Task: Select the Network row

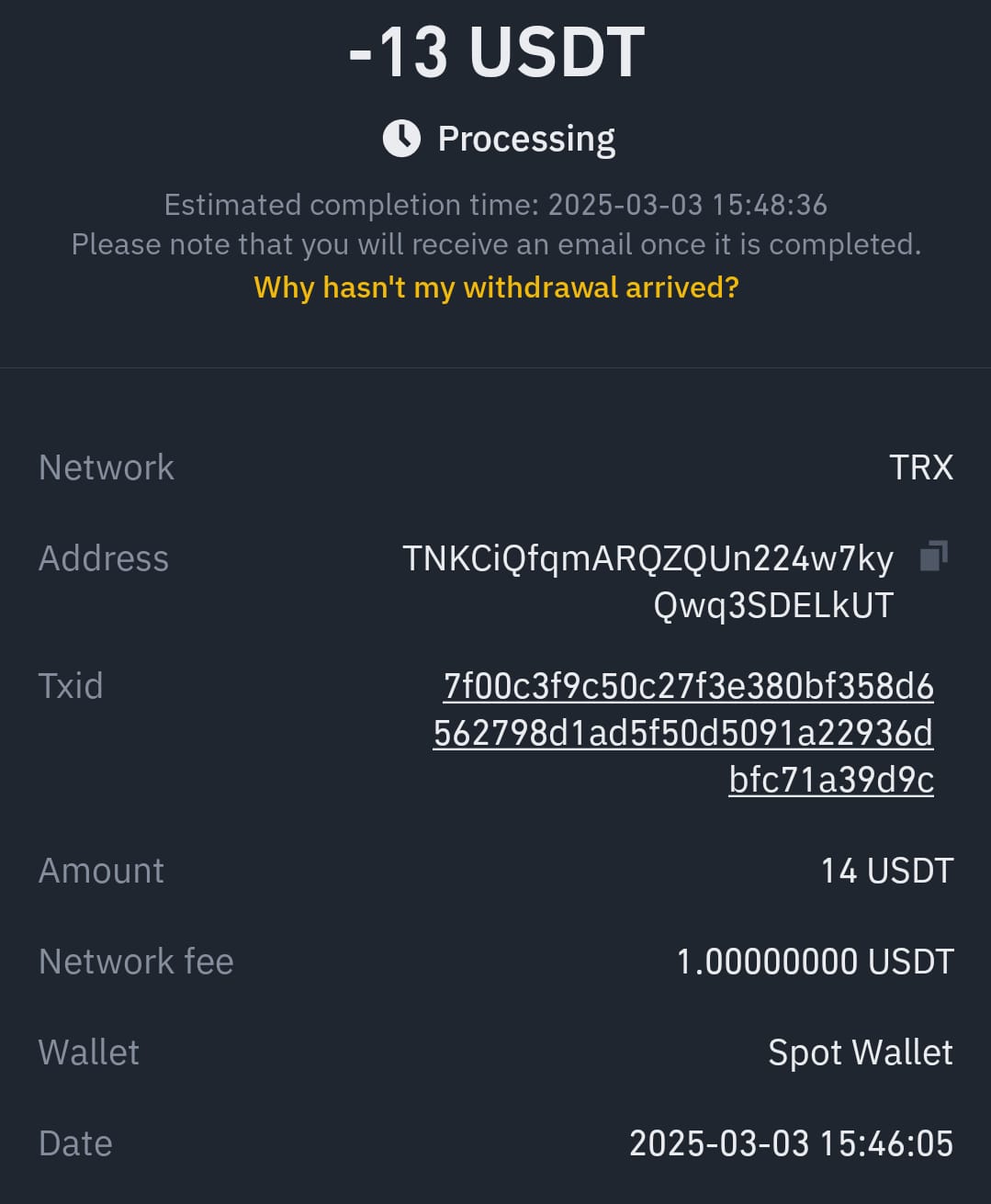Action: pos(106,467)
